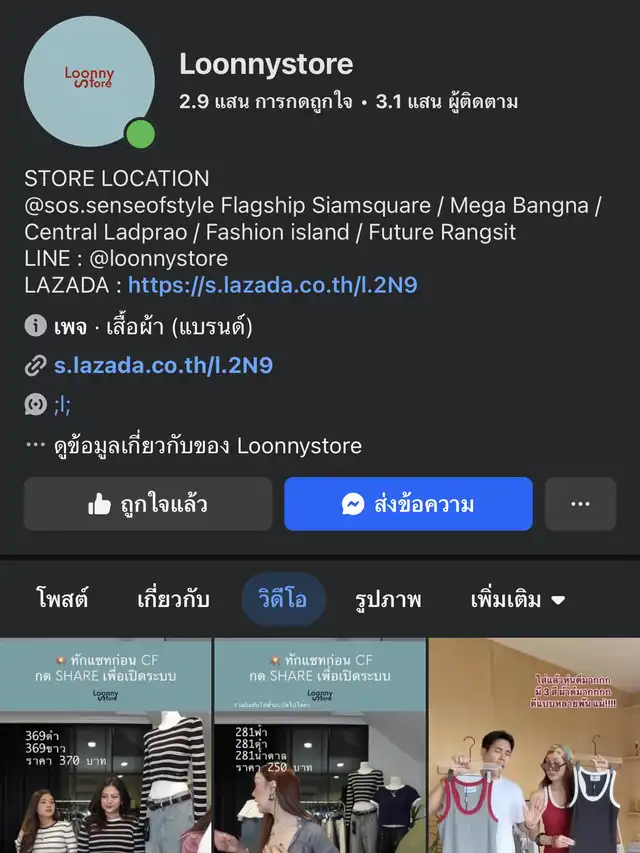
Task: Open the Loonnystore profile picture
Action: 89,81
